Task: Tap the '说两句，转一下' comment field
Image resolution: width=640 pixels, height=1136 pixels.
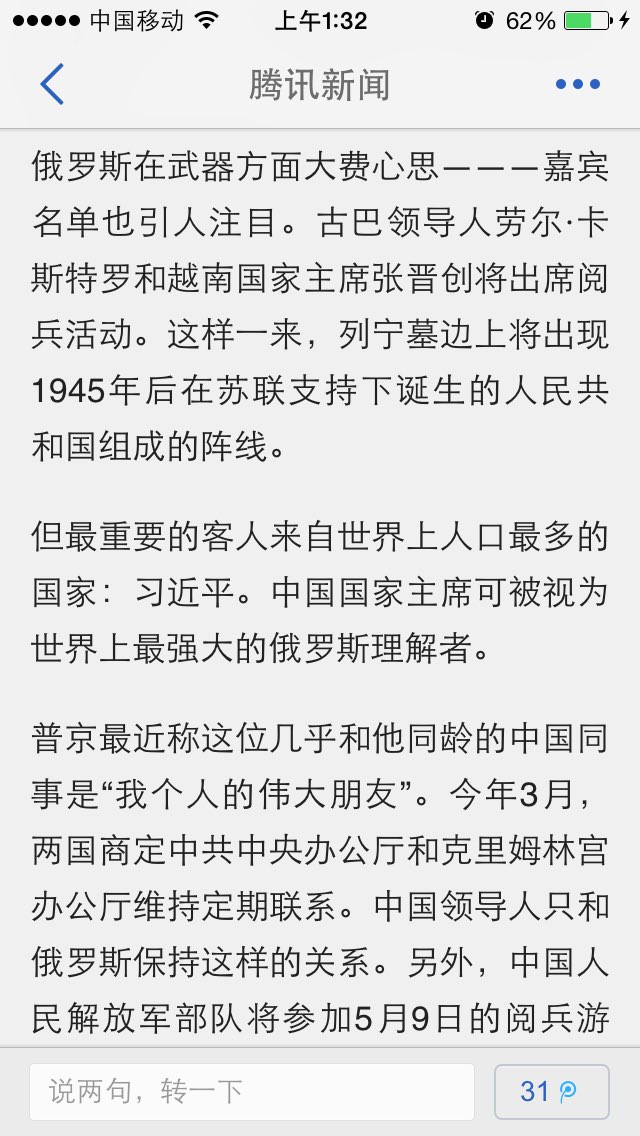Action: 252,1091
